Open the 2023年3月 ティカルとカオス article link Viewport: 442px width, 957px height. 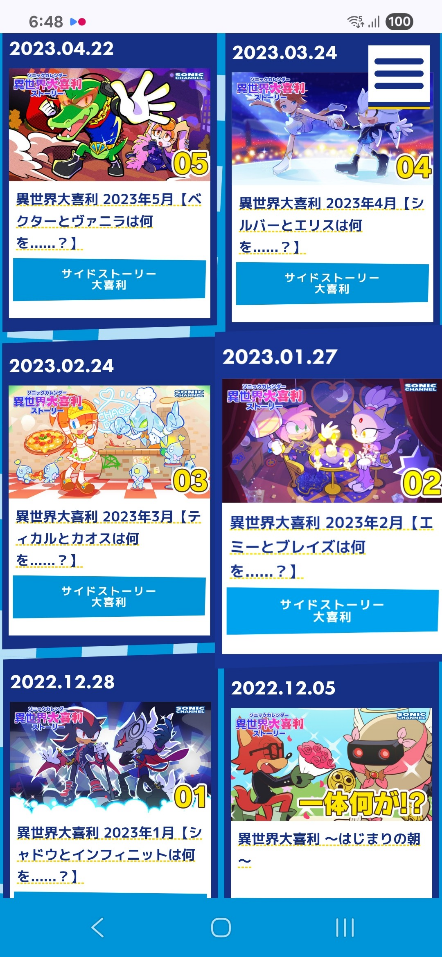coord(109,538)
